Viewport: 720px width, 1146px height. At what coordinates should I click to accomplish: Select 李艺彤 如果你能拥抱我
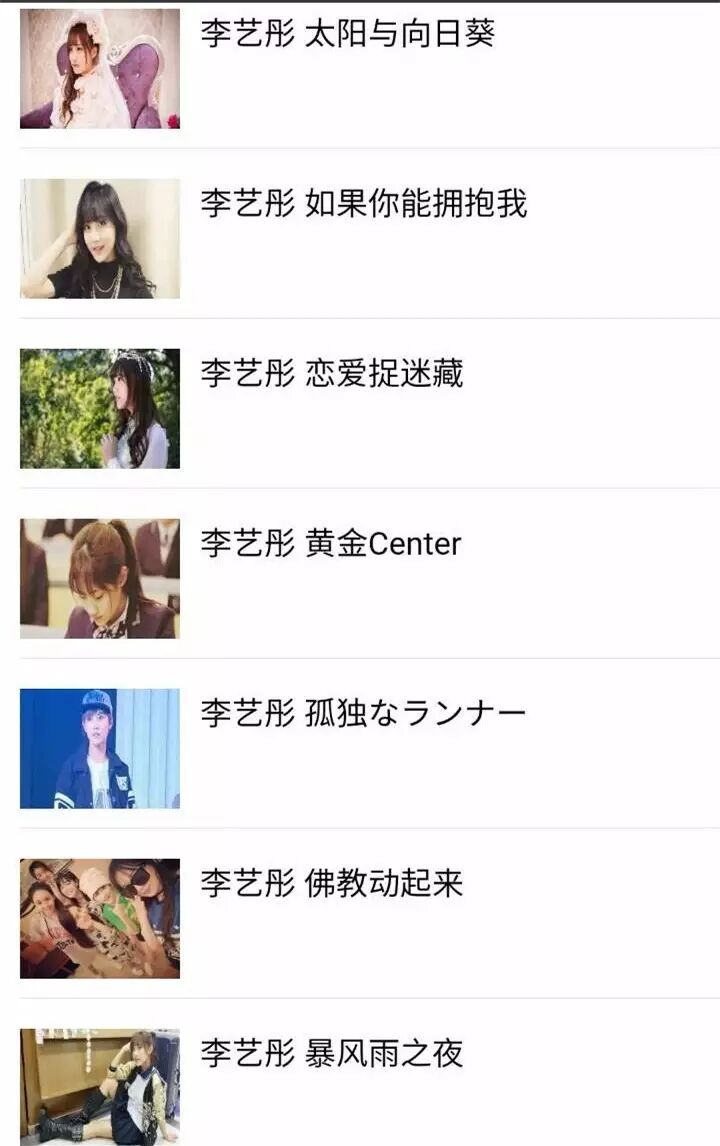coord(363,205)
